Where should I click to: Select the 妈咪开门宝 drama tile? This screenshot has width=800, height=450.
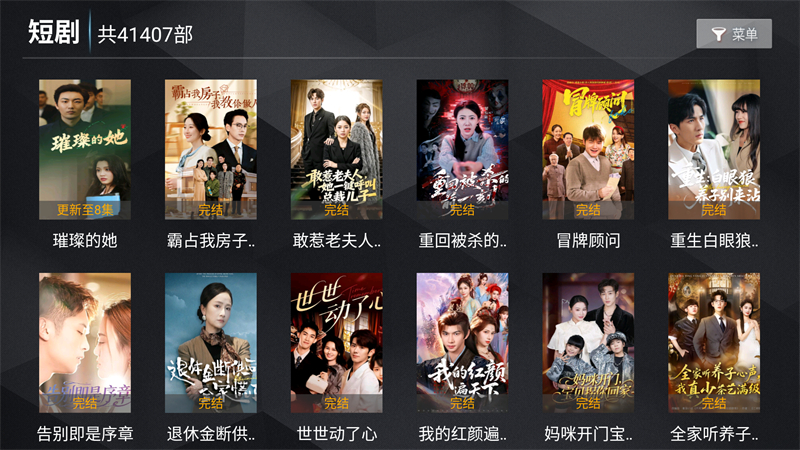[x=589, y=343]
